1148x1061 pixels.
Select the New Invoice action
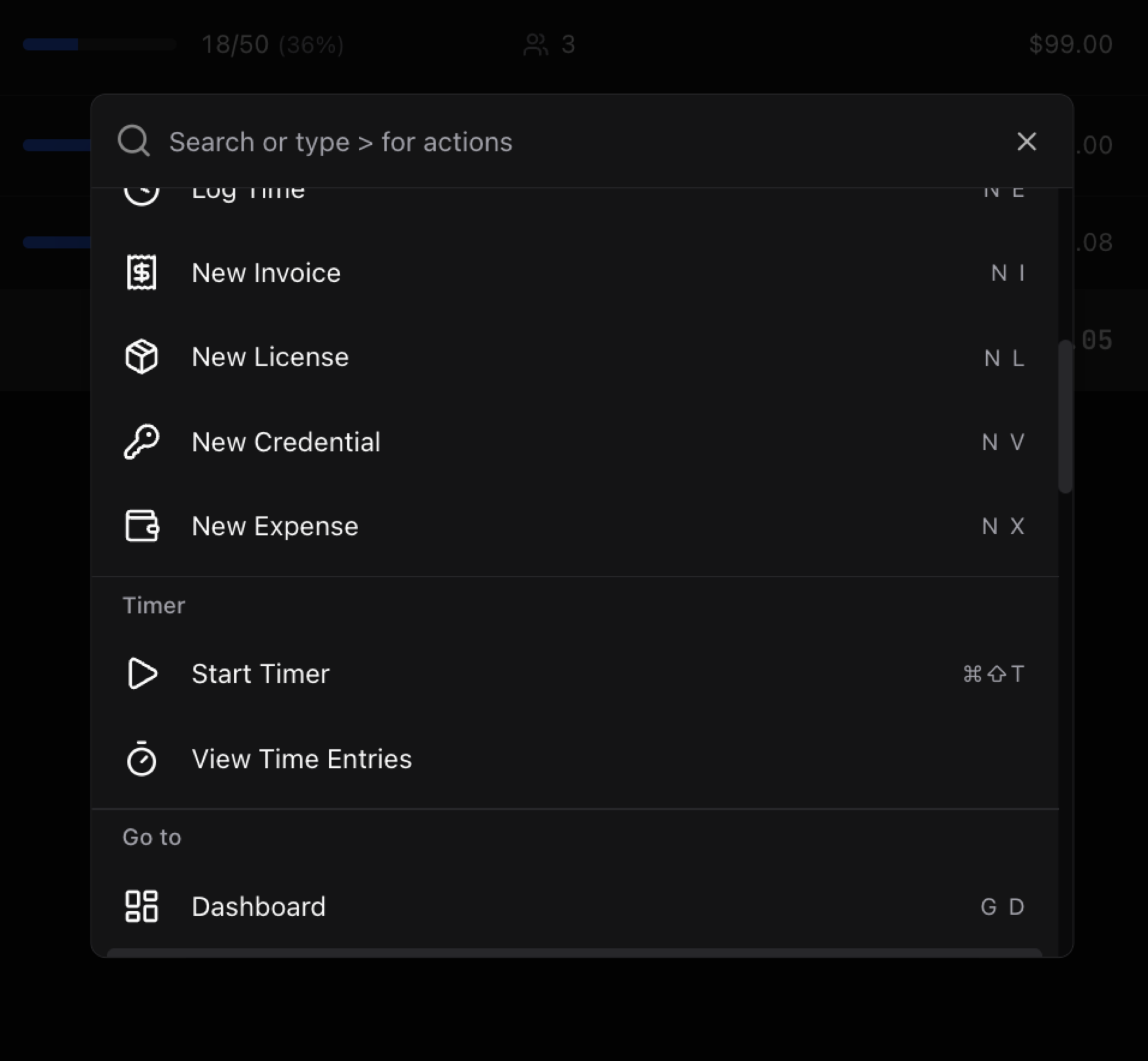point(266,273)
